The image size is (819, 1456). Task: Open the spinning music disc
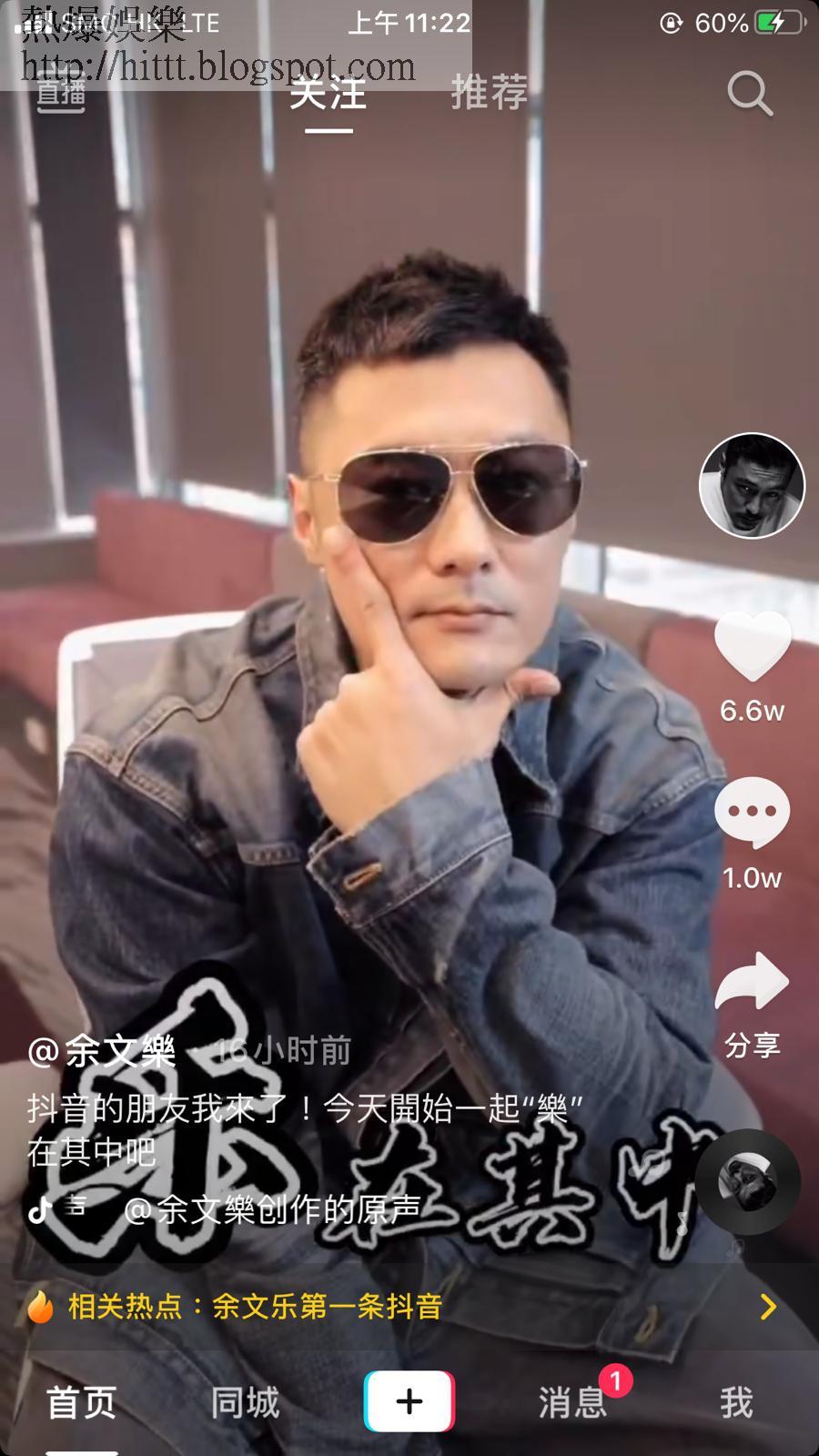[x=748, y=1181]
